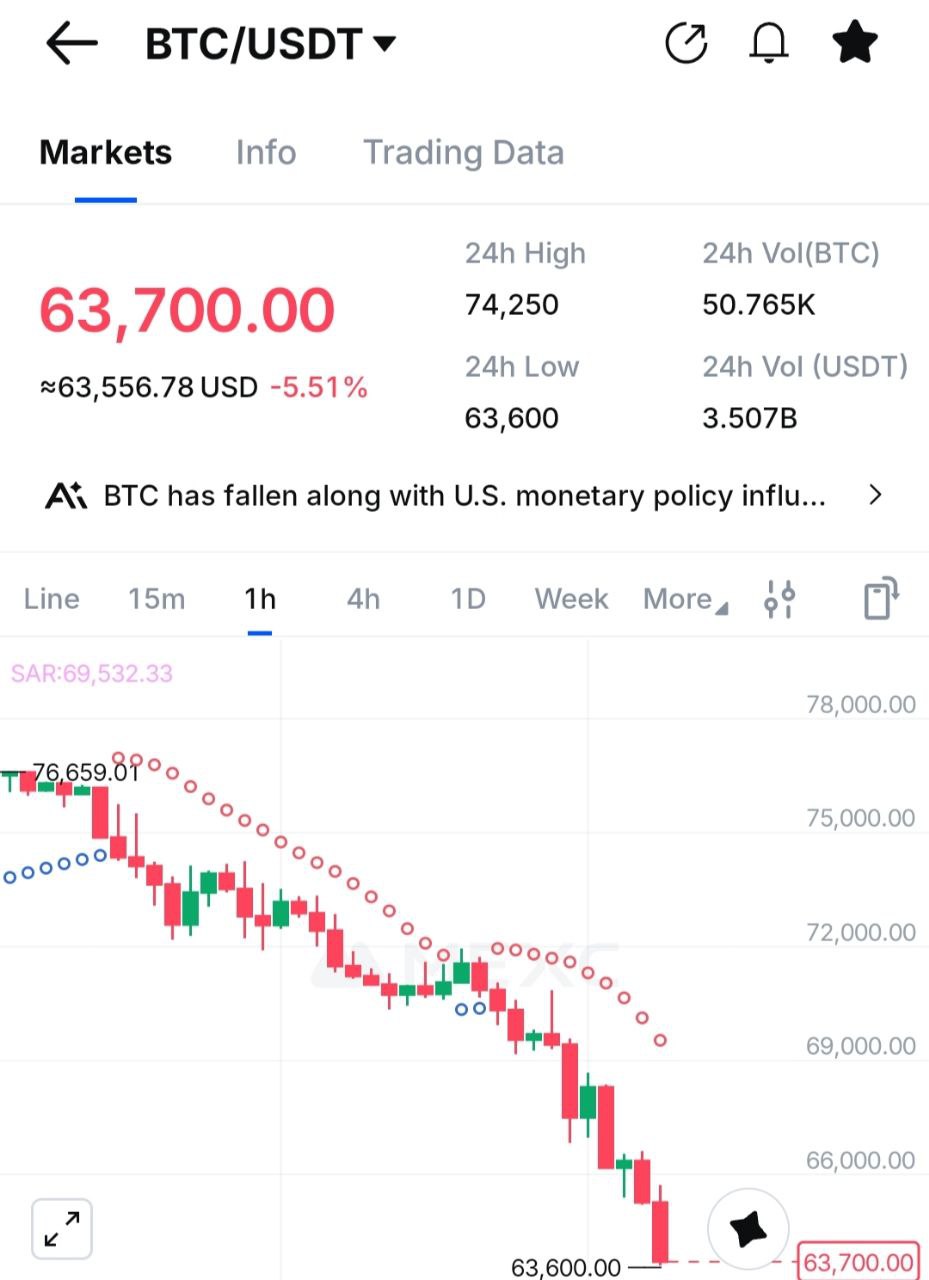Screen dimensions: 929x1280
Task: Set a price alert with the bell
Action: [769, 44]
